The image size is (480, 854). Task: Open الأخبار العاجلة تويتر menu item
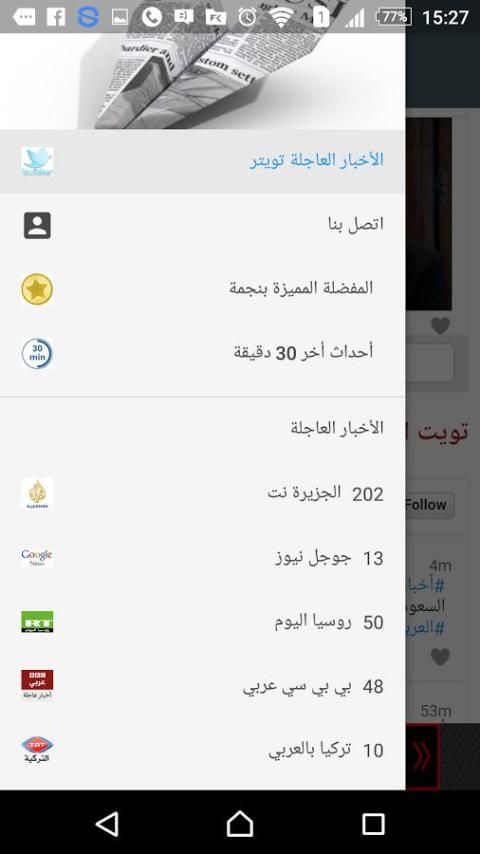pyautogui.click(x=202, y=161)
